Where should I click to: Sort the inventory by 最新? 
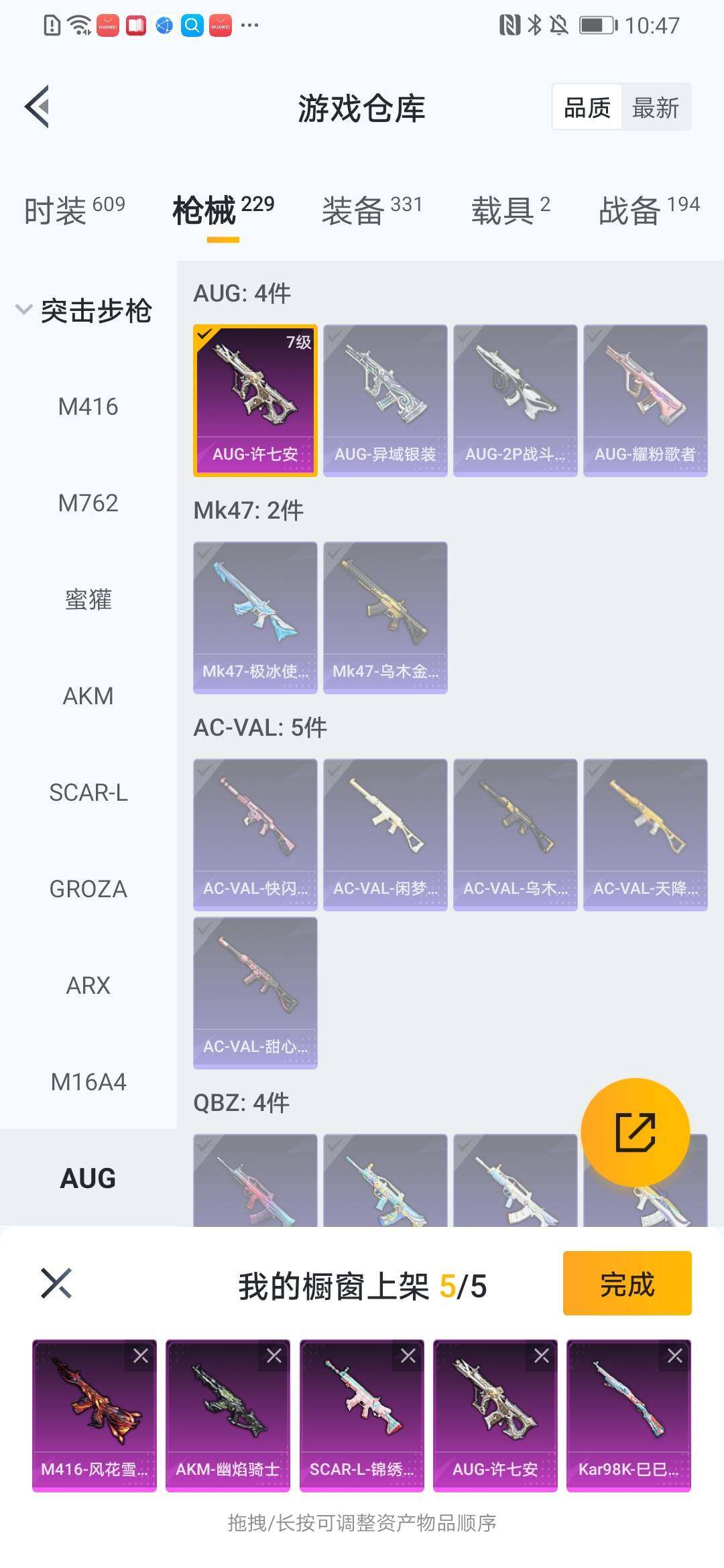[x=655, y=107]
